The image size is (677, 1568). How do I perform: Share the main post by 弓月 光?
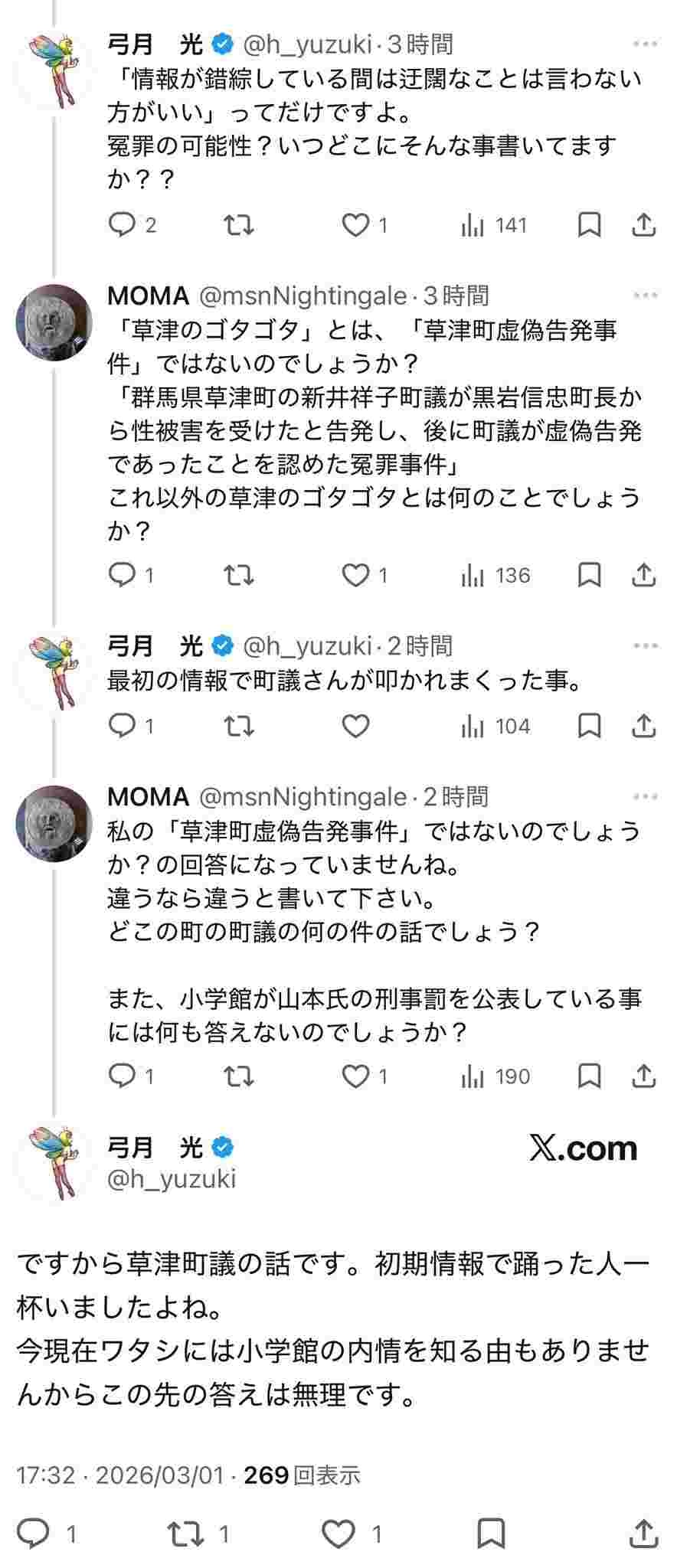[x=644, y=1534]
